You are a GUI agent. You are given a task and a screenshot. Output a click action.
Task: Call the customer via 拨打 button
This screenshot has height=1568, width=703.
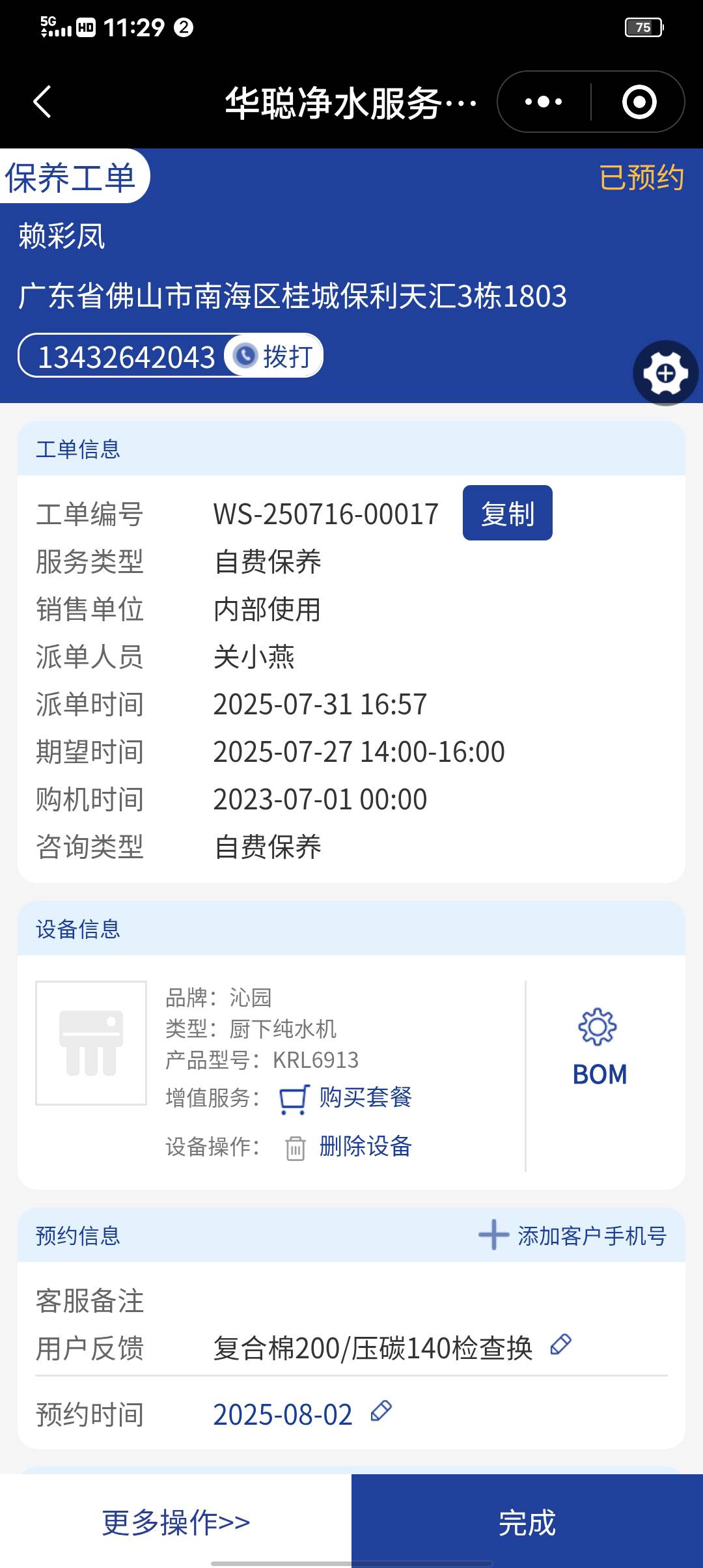click(x=274, y=356)
